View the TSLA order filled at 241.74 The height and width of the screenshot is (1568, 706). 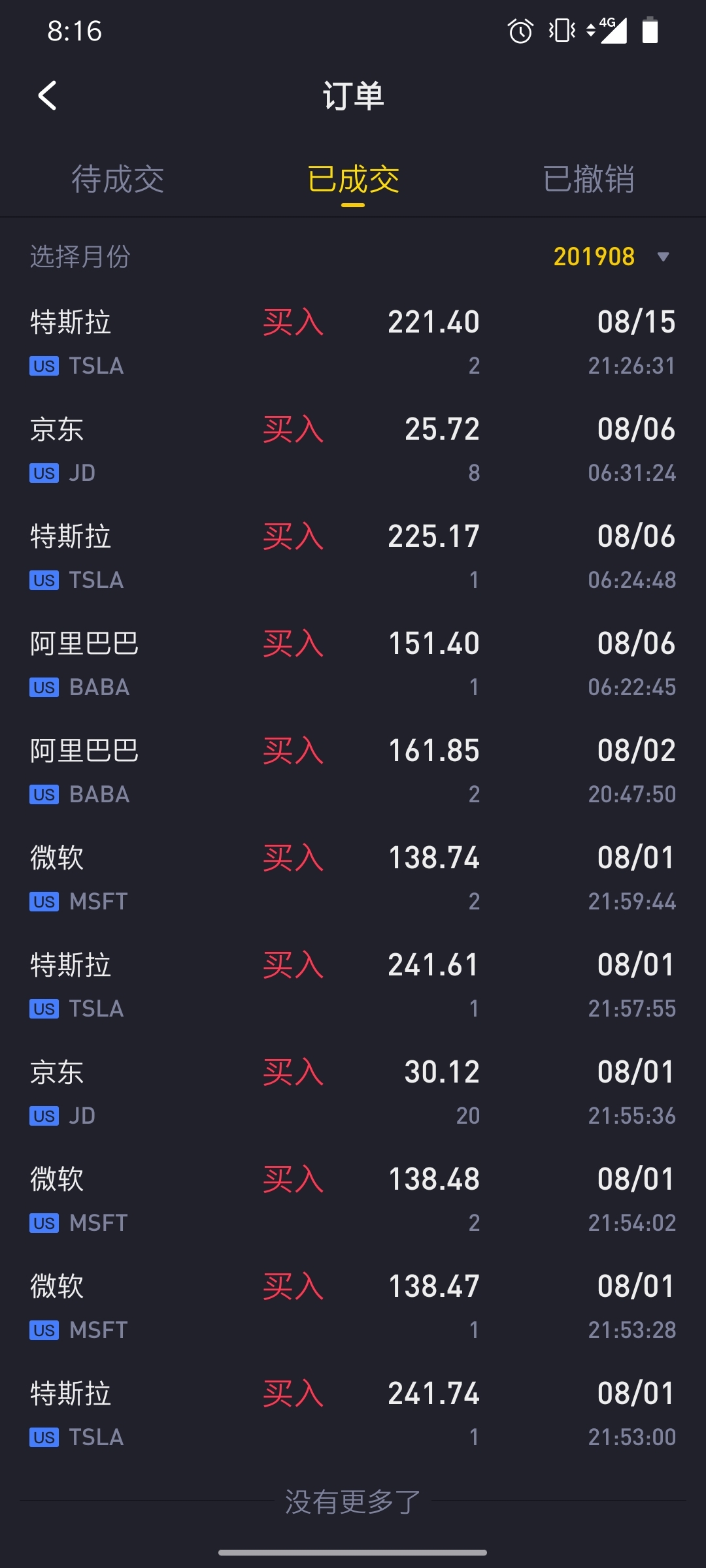353,1414
